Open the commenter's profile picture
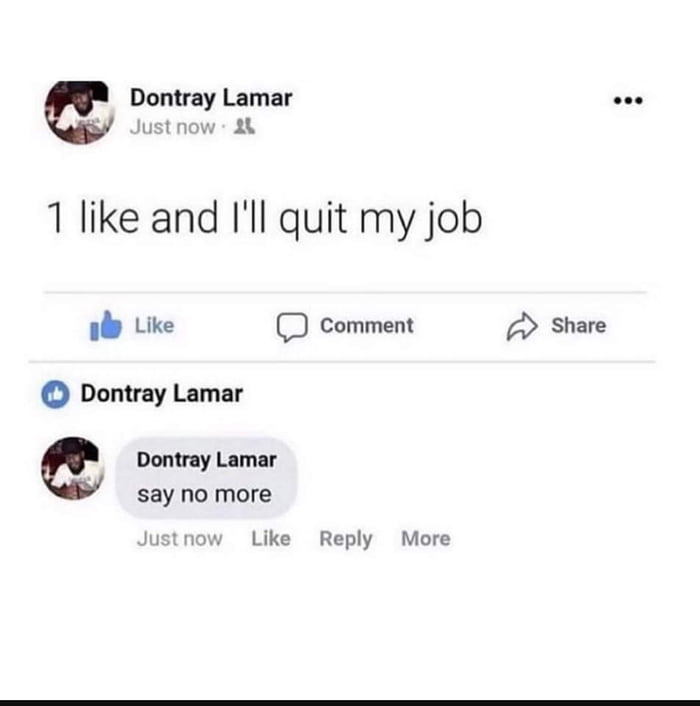Image resolution: width=700 pixels, height=706 pixels. pyautogui.click(x=71, y=468)
